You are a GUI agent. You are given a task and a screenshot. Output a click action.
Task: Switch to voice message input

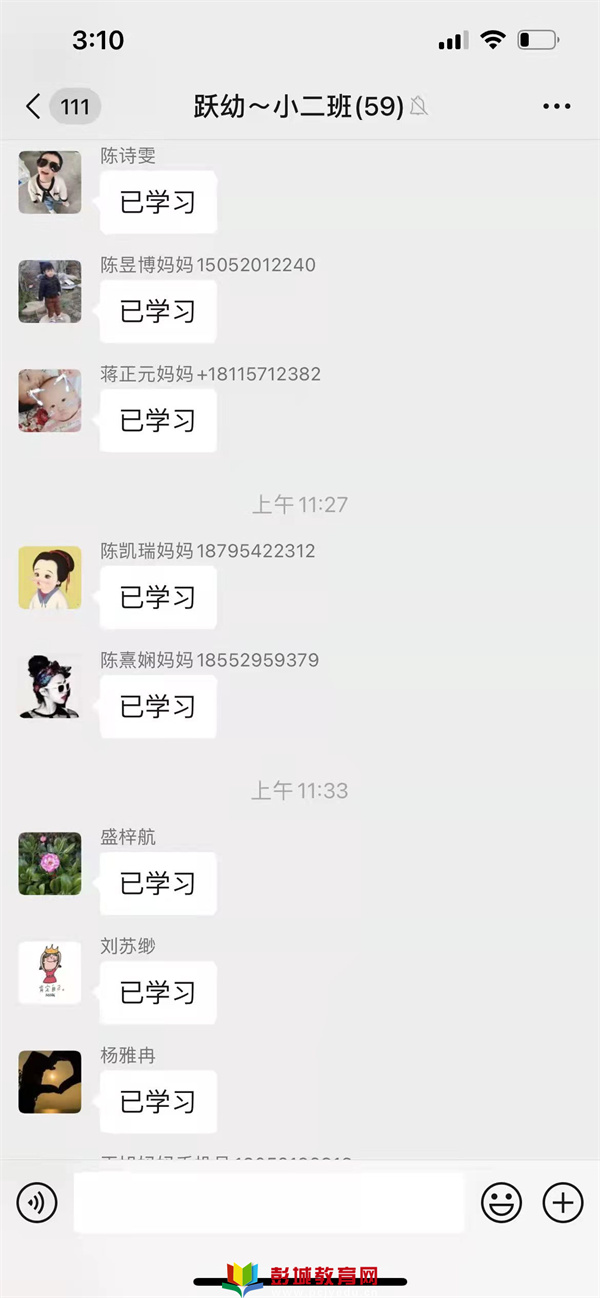pyautogui.click(x=36, y=1202)
